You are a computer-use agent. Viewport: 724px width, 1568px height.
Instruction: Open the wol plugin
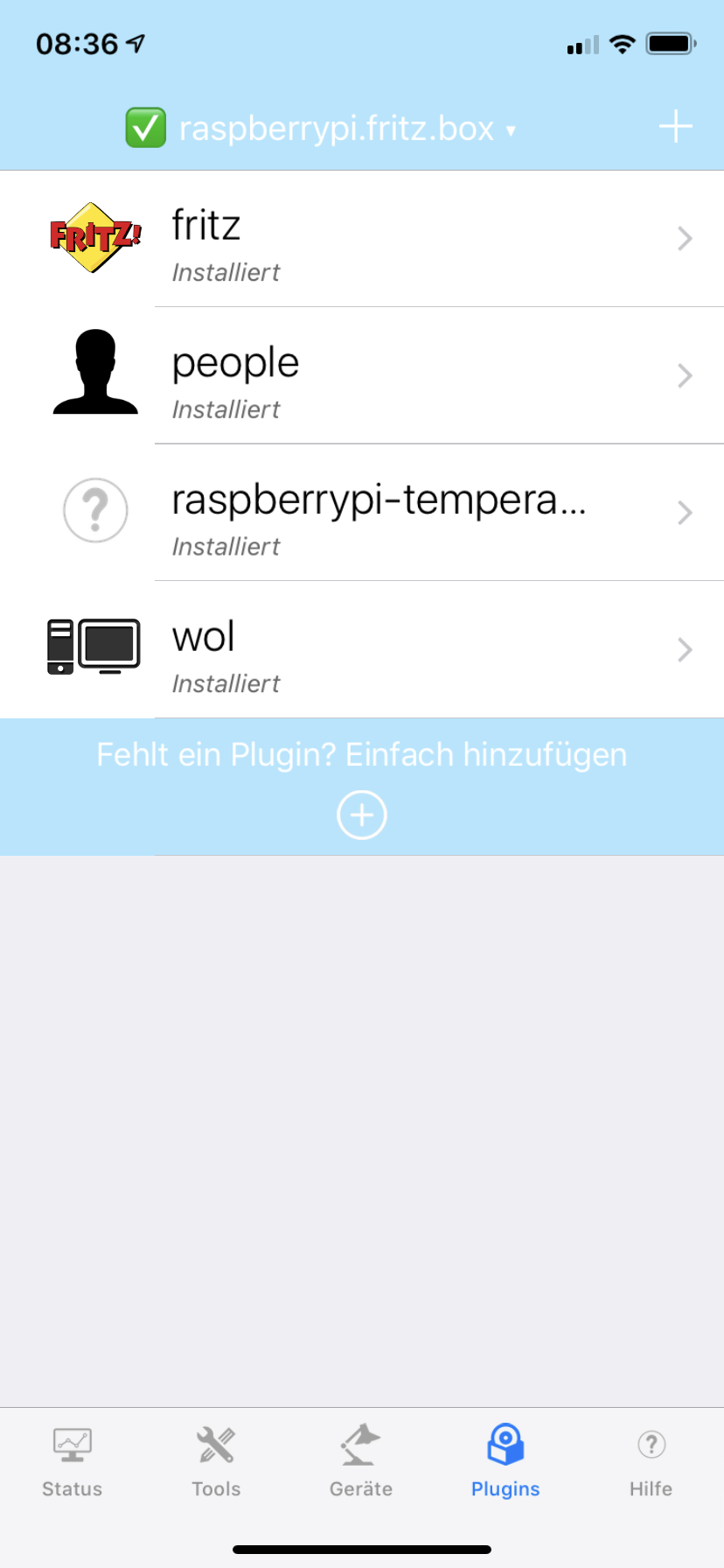362,649
